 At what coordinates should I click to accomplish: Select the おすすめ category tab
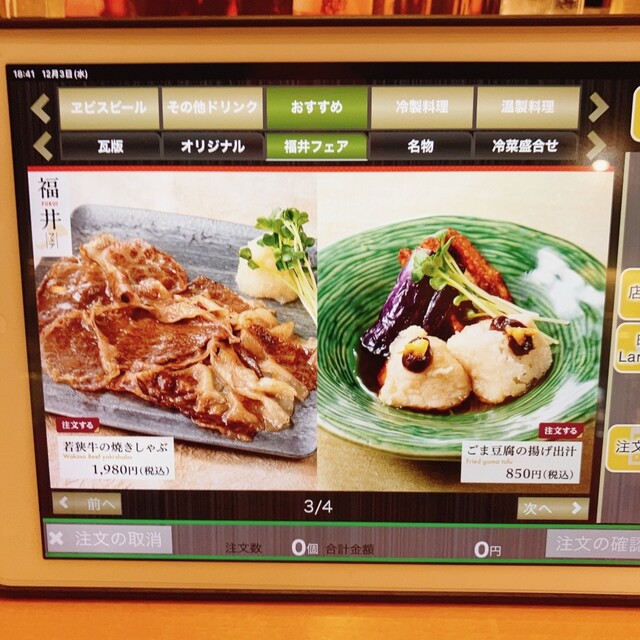(x=316, y=108)
